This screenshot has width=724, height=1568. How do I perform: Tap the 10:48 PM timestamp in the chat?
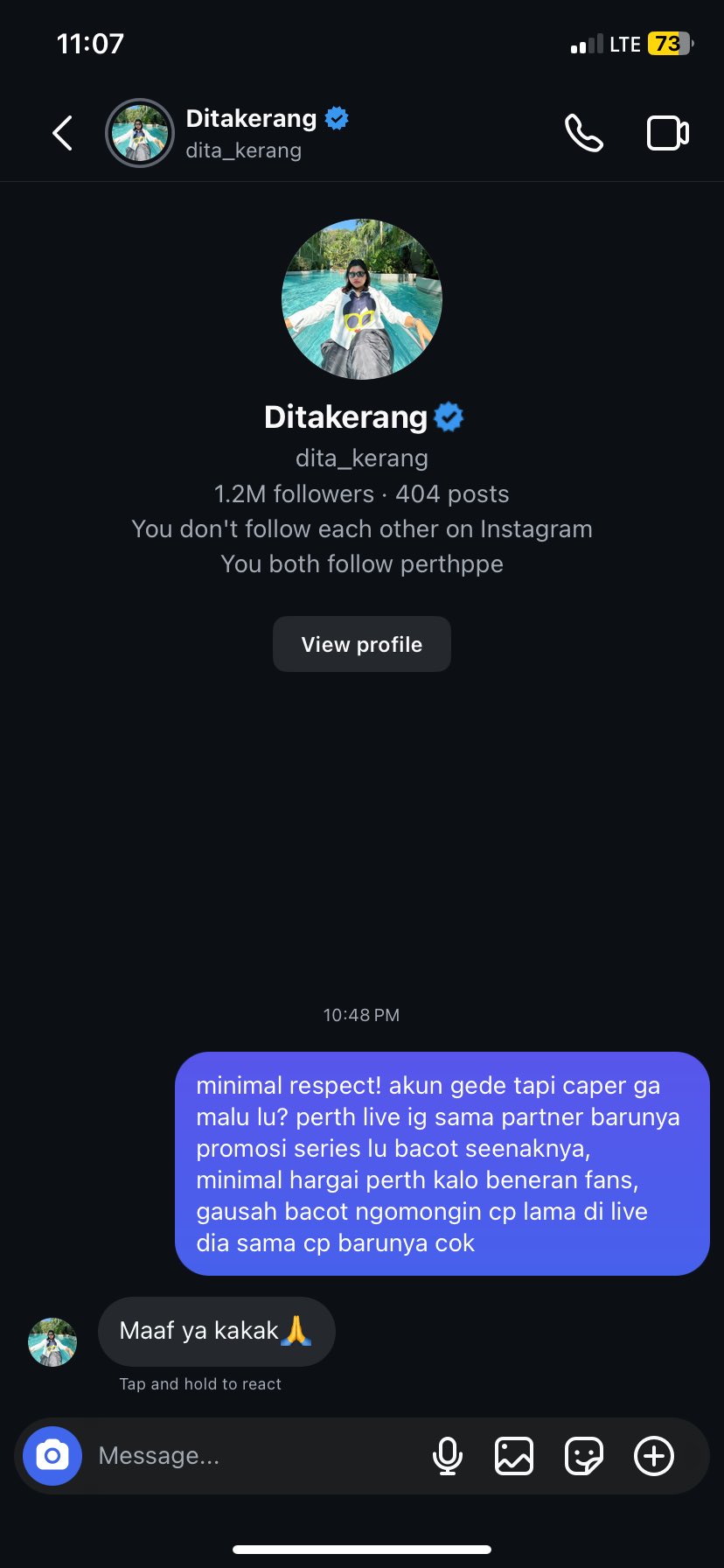[361, 1015]
